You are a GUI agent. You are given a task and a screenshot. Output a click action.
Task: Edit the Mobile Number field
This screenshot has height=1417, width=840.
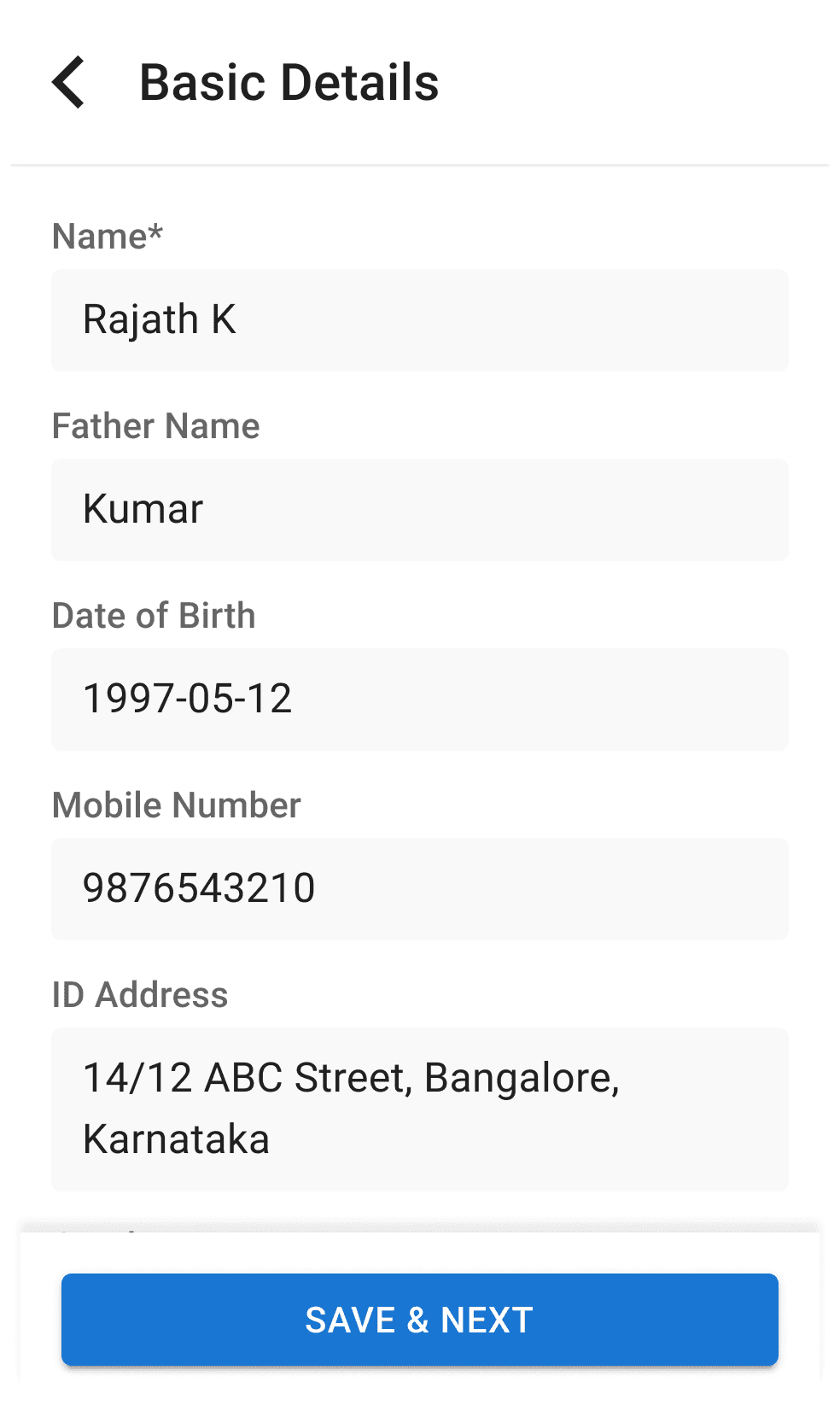419,889
